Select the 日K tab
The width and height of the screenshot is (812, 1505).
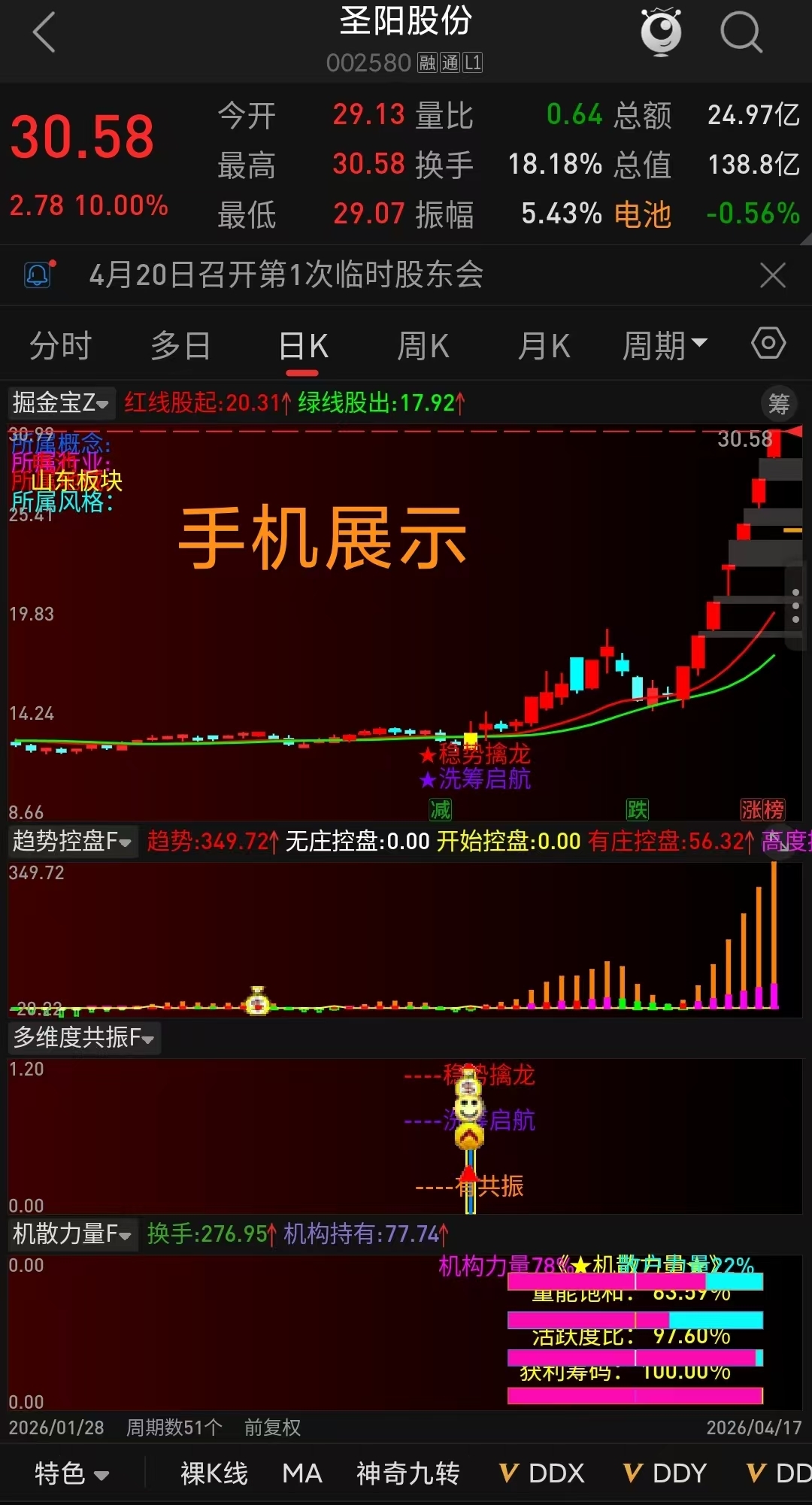(x=303, y=347)
